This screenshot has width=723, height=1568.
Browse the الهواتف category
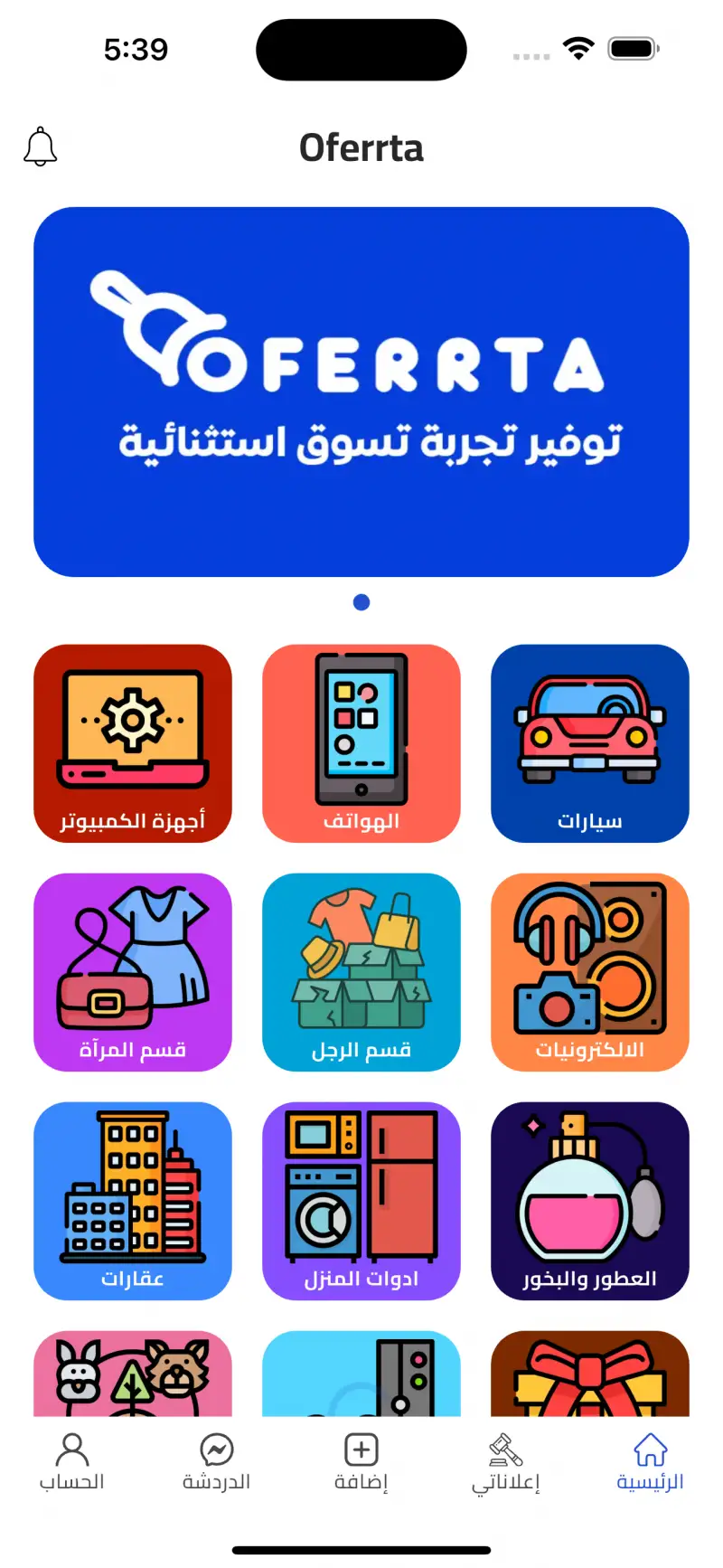pyautogui.click(x=361, y=743)
